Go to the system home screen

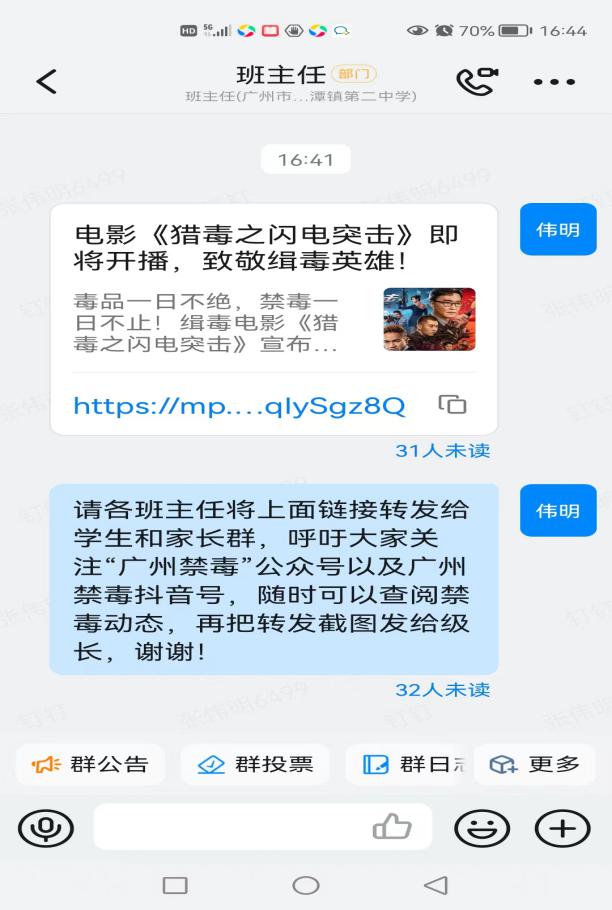pos(306,885)
